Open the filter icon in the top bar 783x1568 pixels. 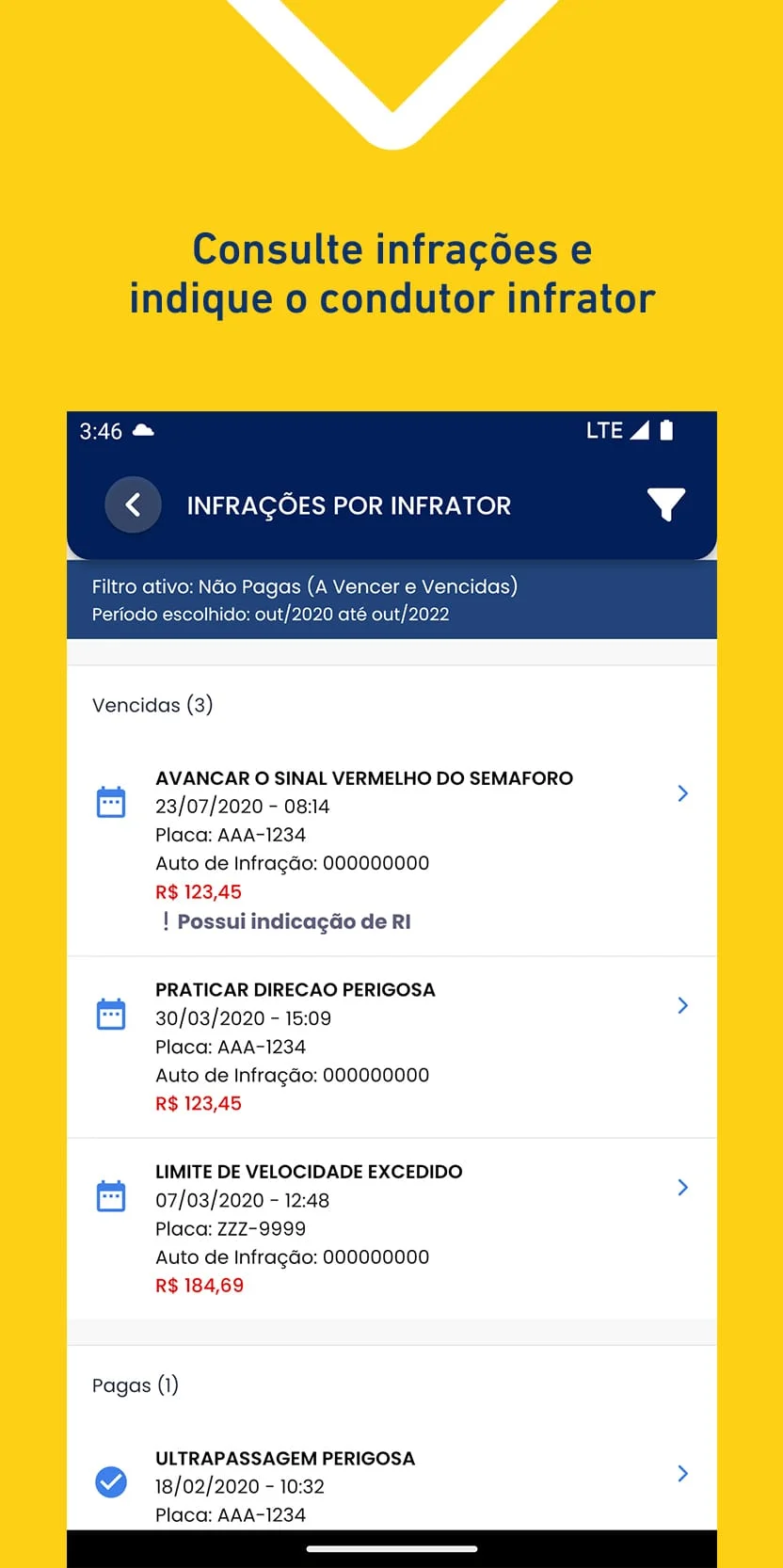[666, 504]
